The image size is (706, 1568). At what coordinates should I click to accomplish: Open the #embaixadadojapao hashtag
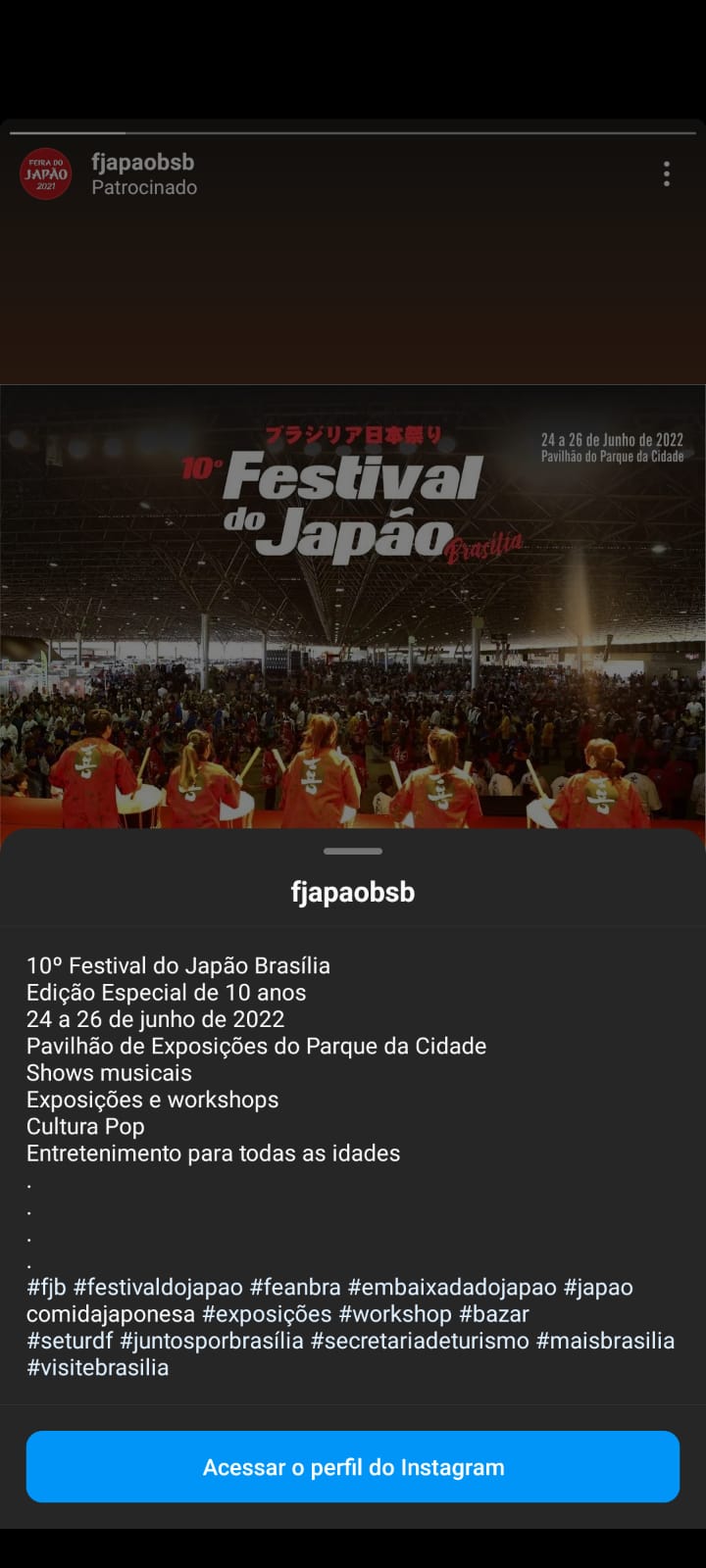452,1287
